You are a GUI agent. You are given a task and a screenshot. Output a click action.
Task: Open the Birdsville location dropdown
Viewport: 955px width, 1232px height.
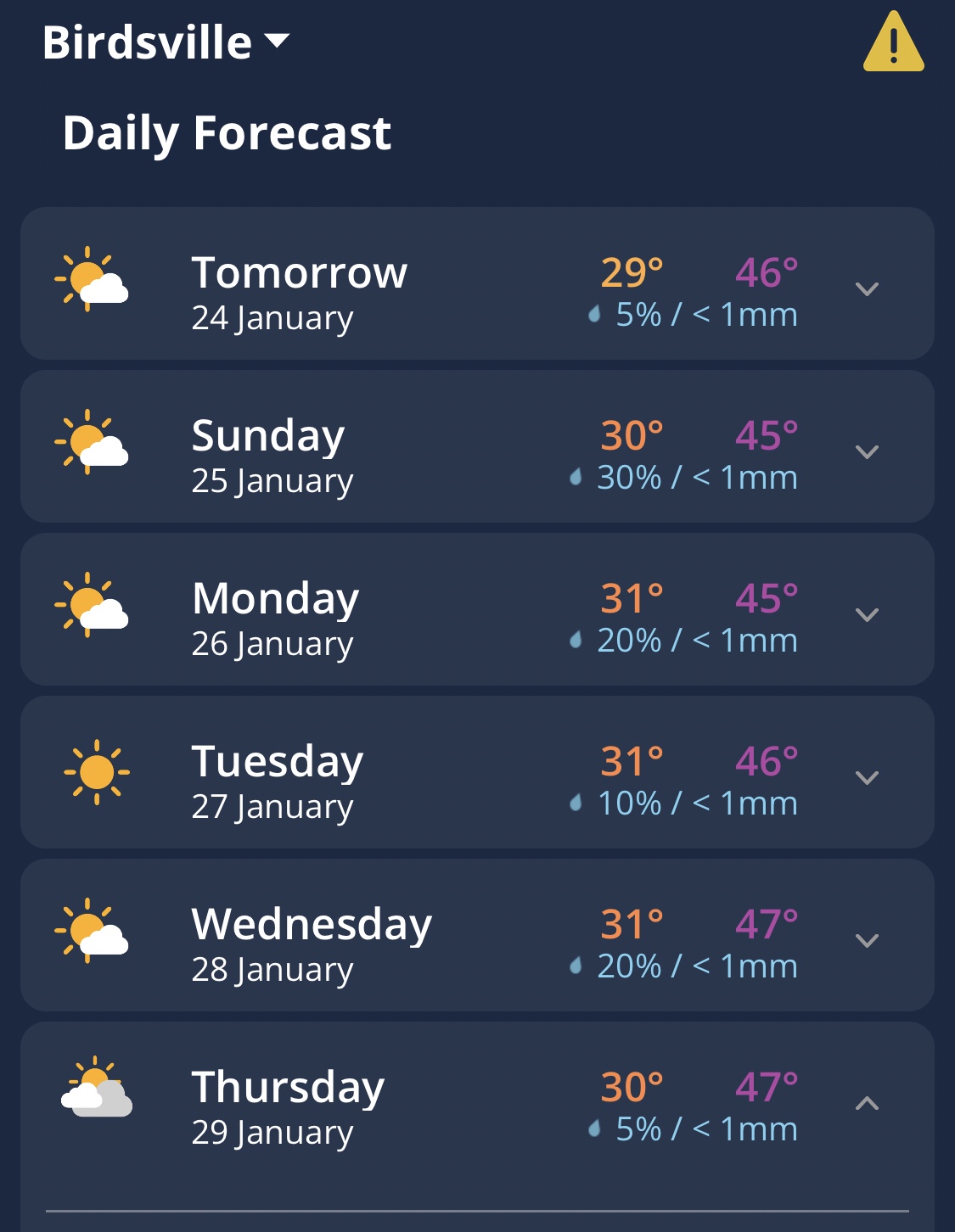(166, 42)
